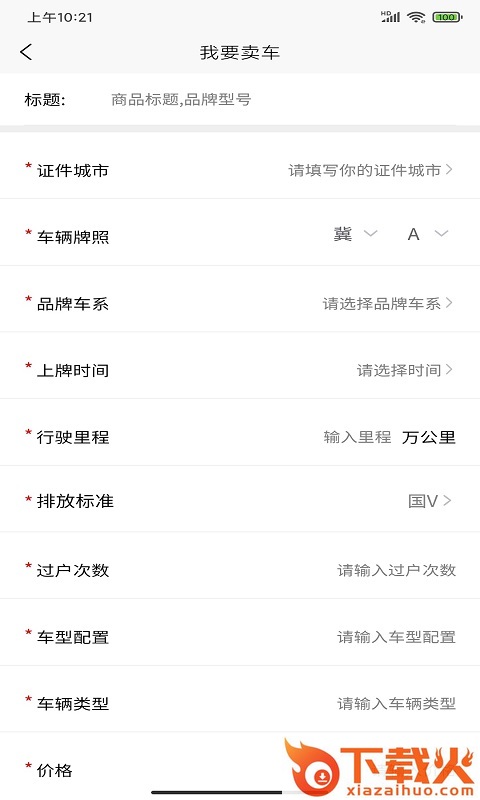Go back using the top-left arrow
Screen dimensions: 480x800
click(26, 52)
